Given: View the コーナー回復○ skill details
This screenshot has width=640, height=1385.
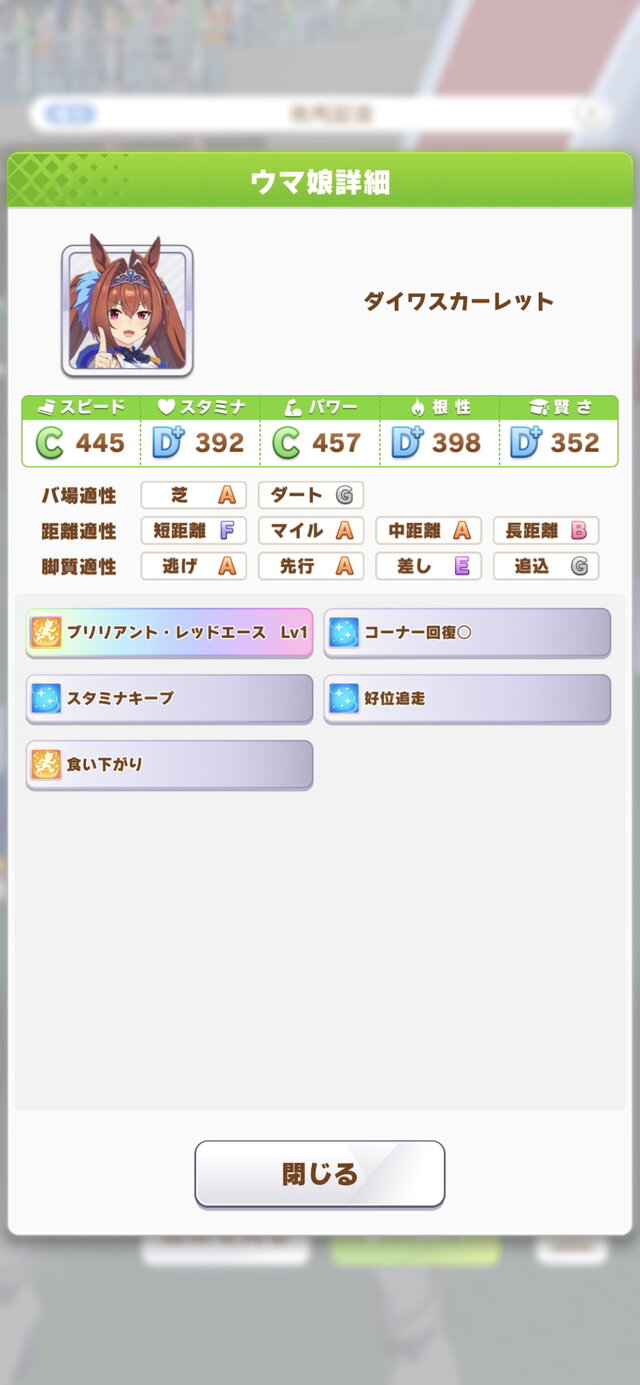Looking at the screenshot, I should coord(467,632).
